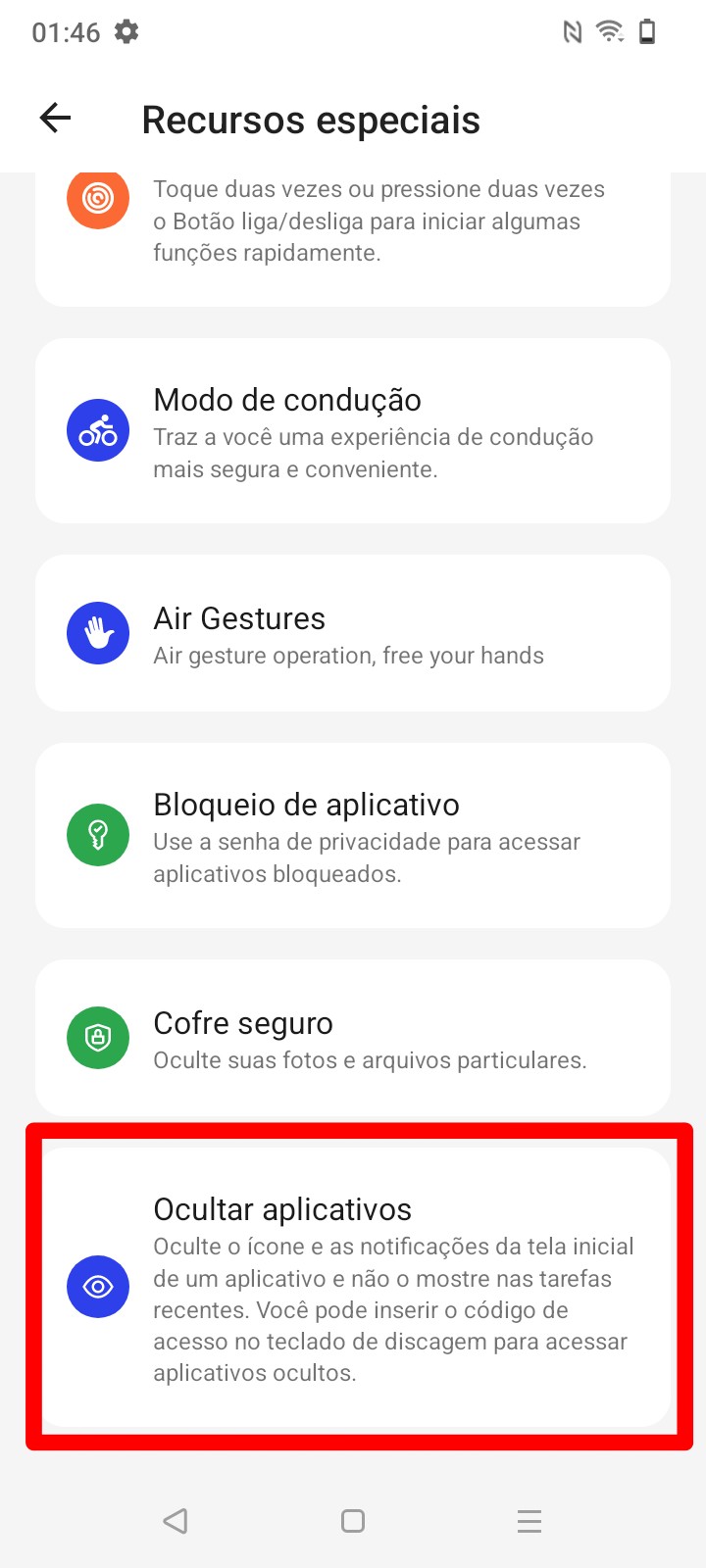Tap Ocultar aplicativos
The height and width of the screenshot is (1568, 706).
tap(353, 1286)
